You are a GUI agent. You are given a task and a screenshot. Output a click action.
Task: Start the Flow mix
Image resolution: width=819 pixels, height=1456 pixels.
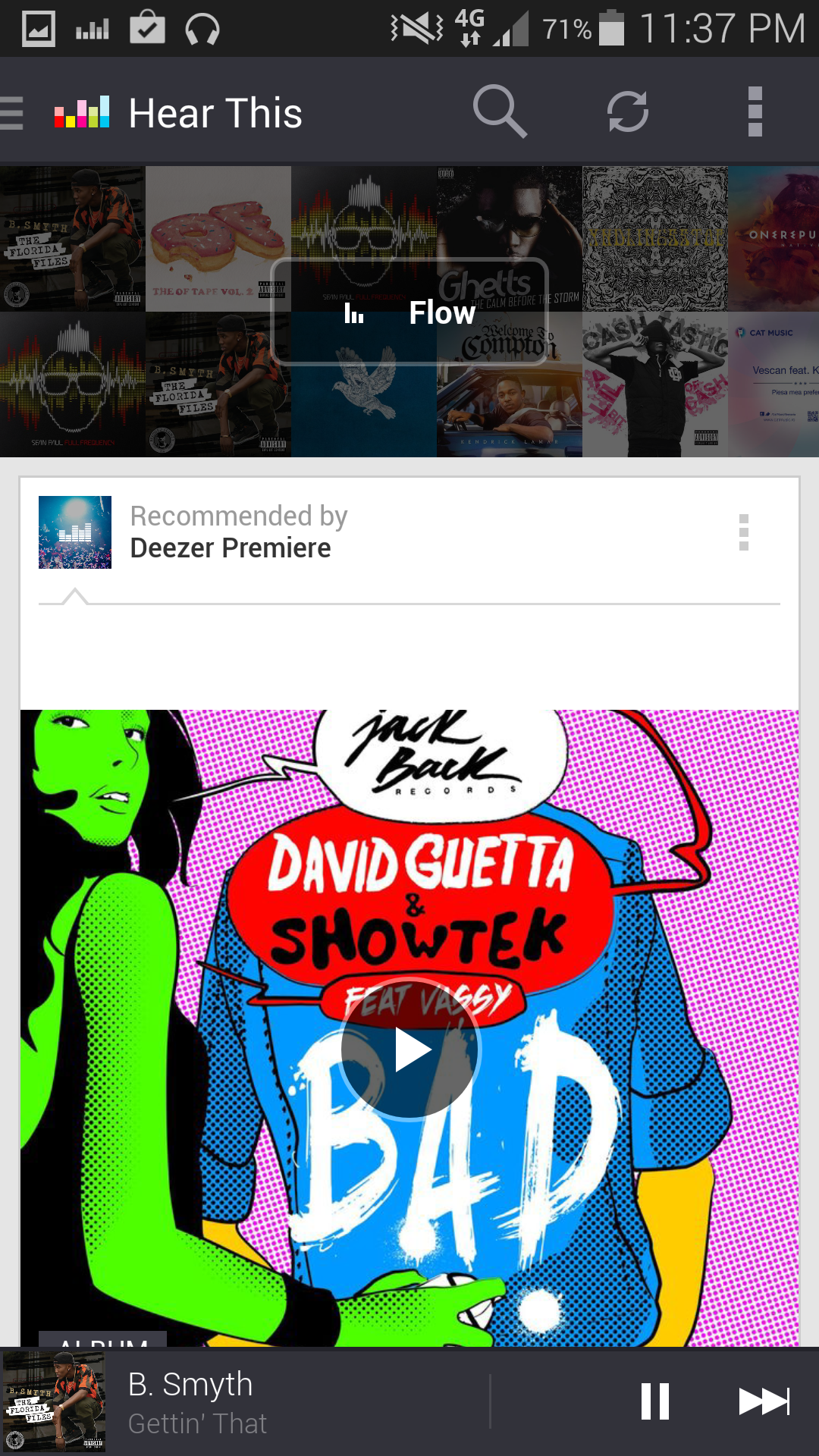pyautogui.click(x=409, y=312)
